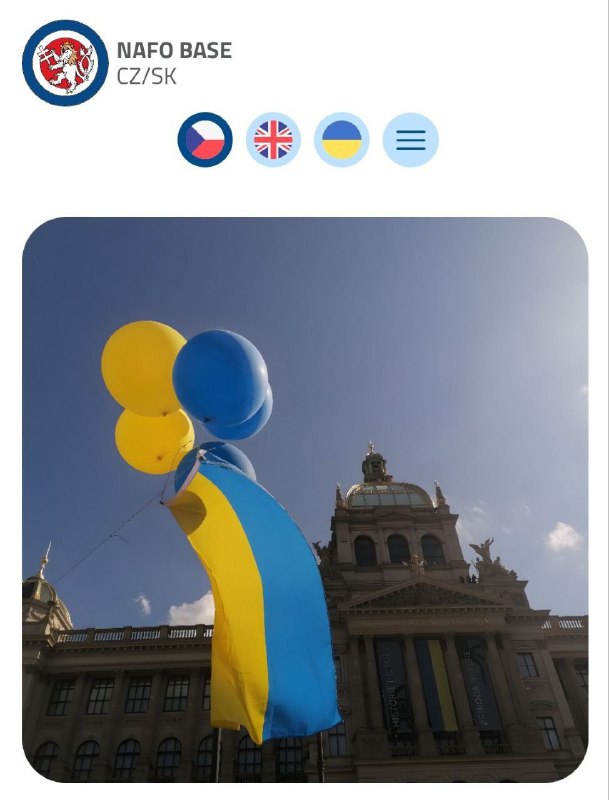Switch language to Ukrainian flag

point(342,140)
